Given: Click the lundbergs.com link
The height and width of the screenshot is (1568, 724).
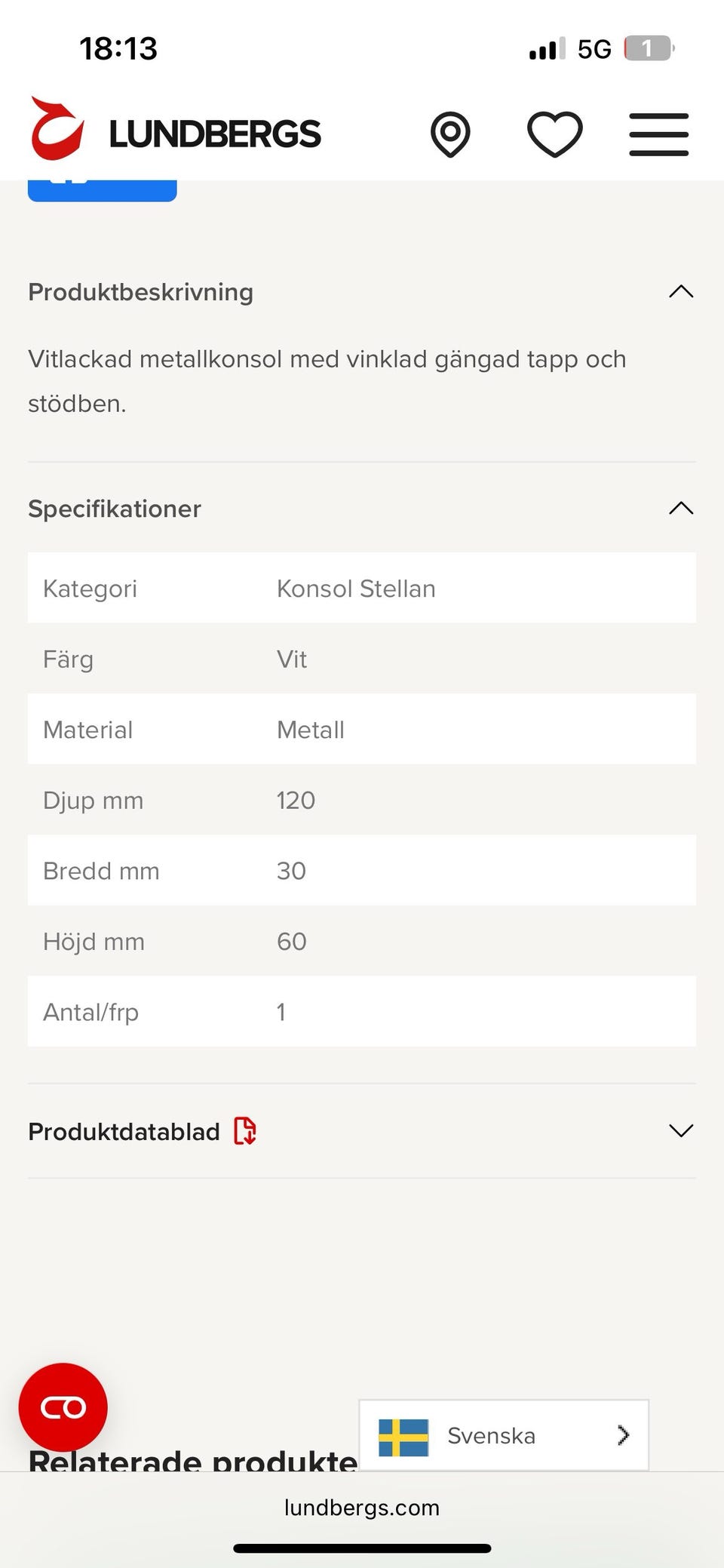Looking at the screenshot, I should (361, 1507).
